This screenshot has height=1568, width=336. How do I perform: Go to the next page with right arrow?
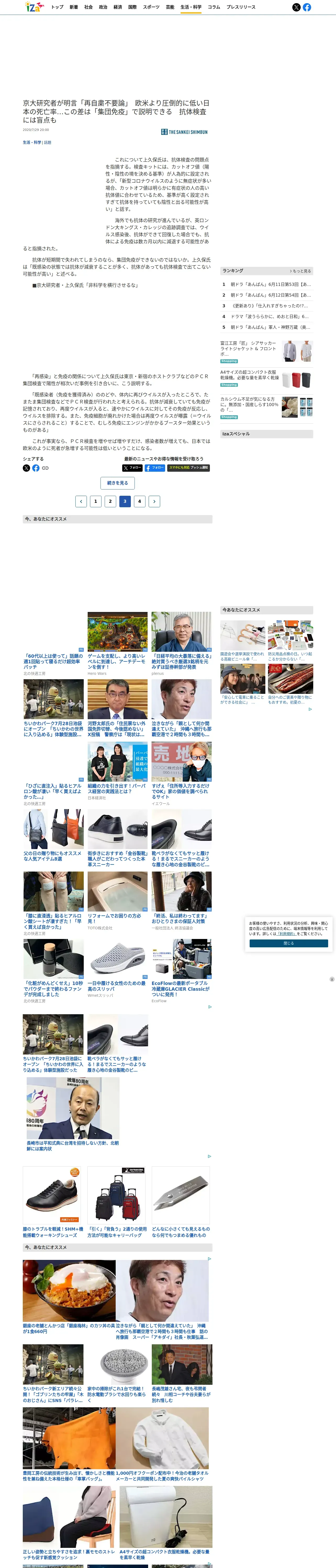(154, 501)
